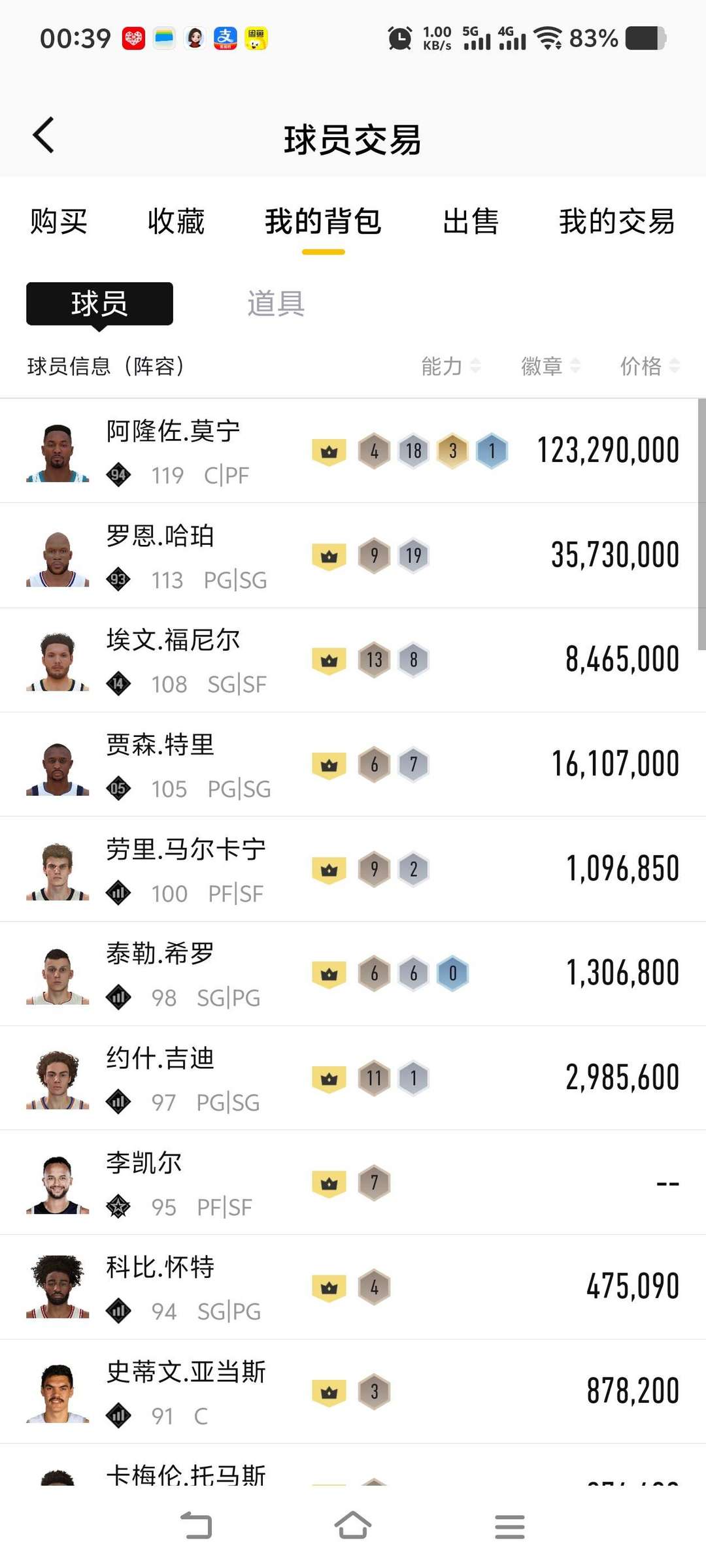Sort players by 能力
Viewport: 706px width, 1568px height.
(x=450, y=366)
